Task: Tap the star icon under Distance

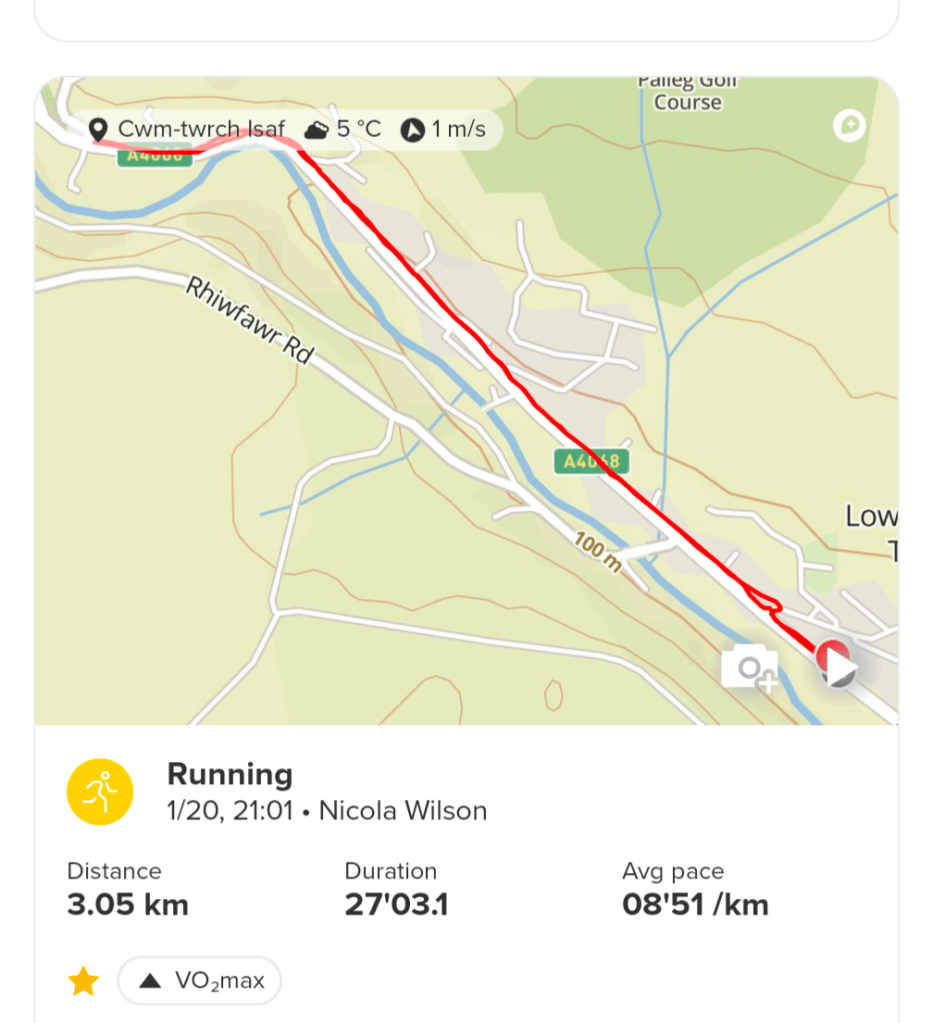Action: click(84, 982)
